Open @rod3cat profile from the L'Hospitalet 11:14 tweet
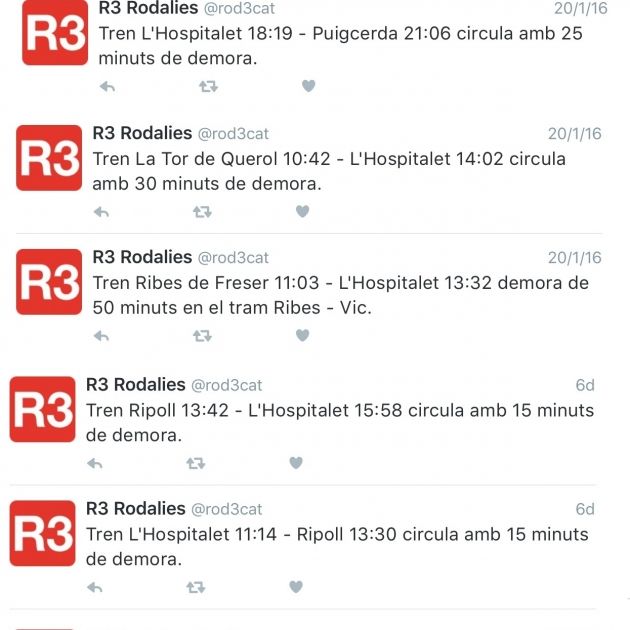This screenshot has height=630, width=630. (x=226, y=509)
